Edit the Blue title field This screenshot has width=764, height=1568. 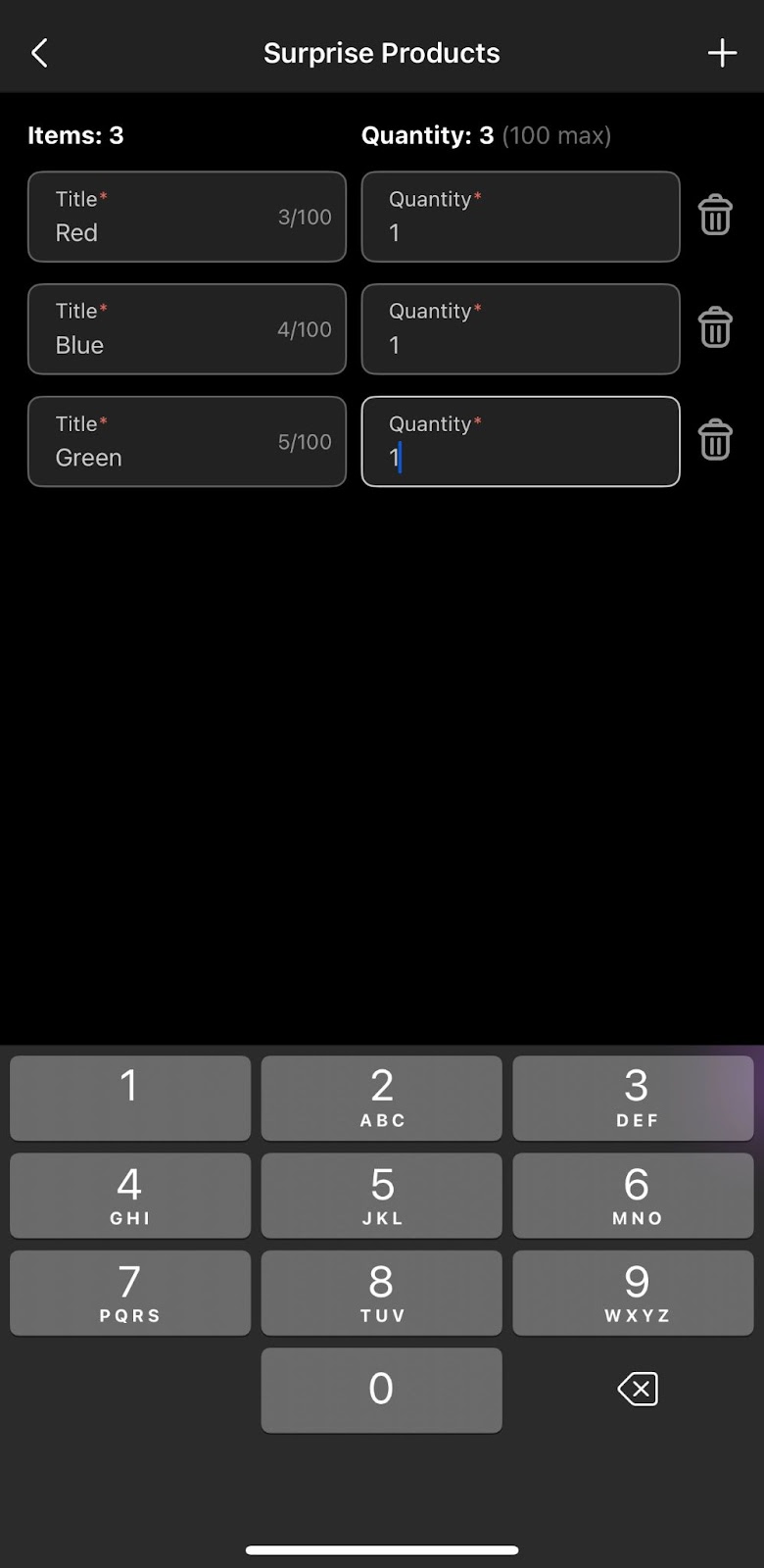tap(187, 329)
